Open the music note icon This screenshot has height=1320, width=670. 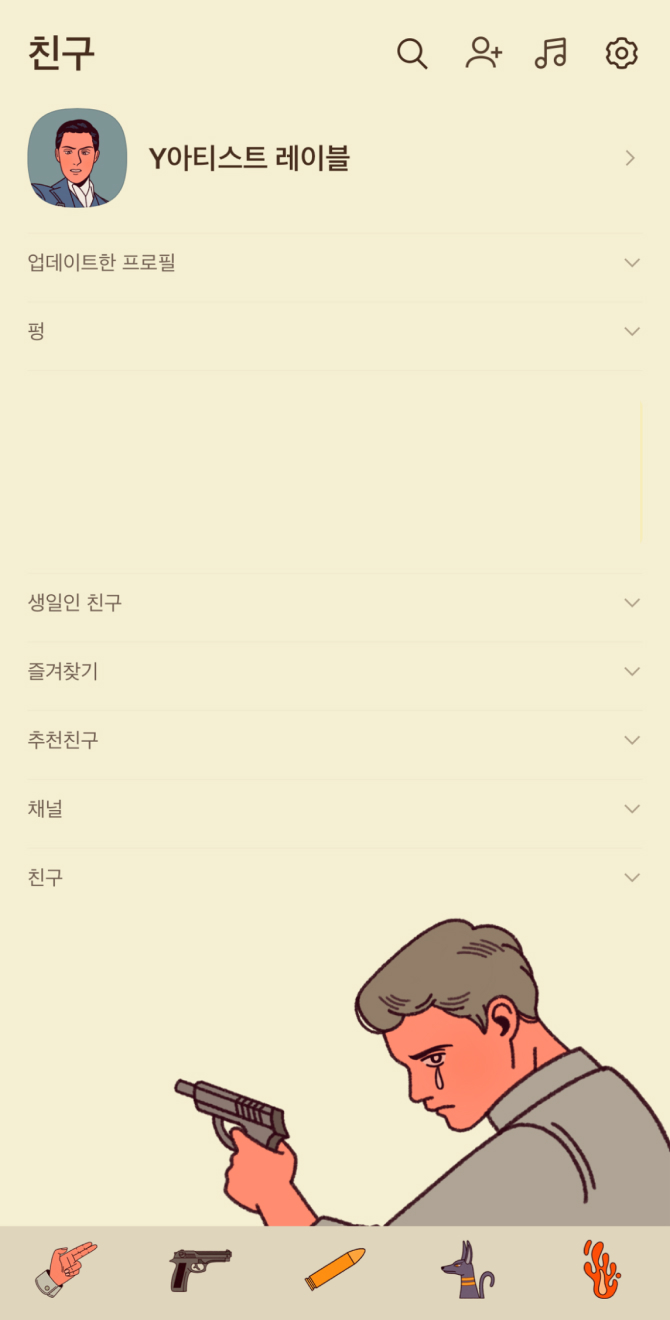click(x=551, y=53)
